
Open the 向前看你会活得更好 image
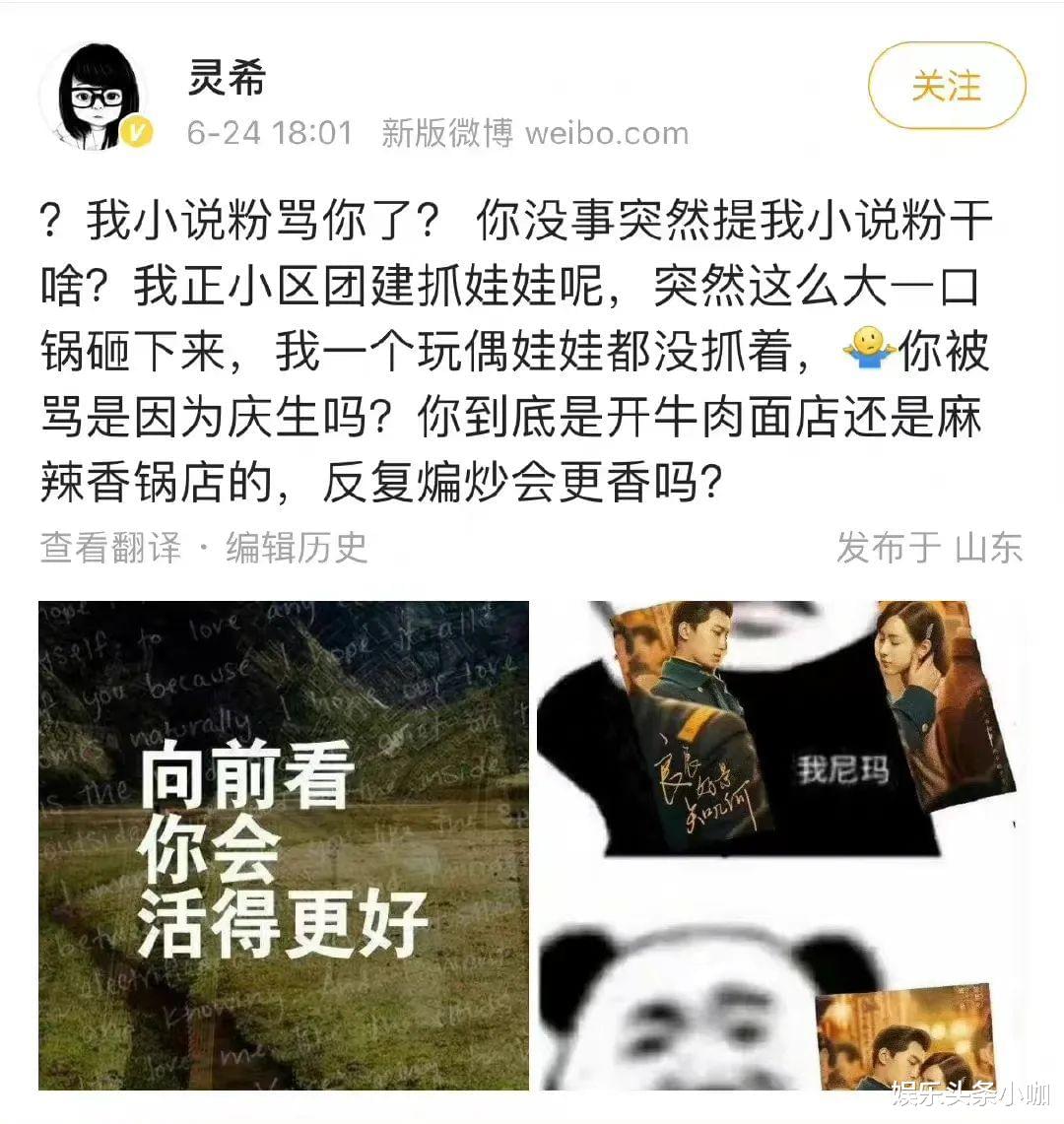click(x=284, y=844)
